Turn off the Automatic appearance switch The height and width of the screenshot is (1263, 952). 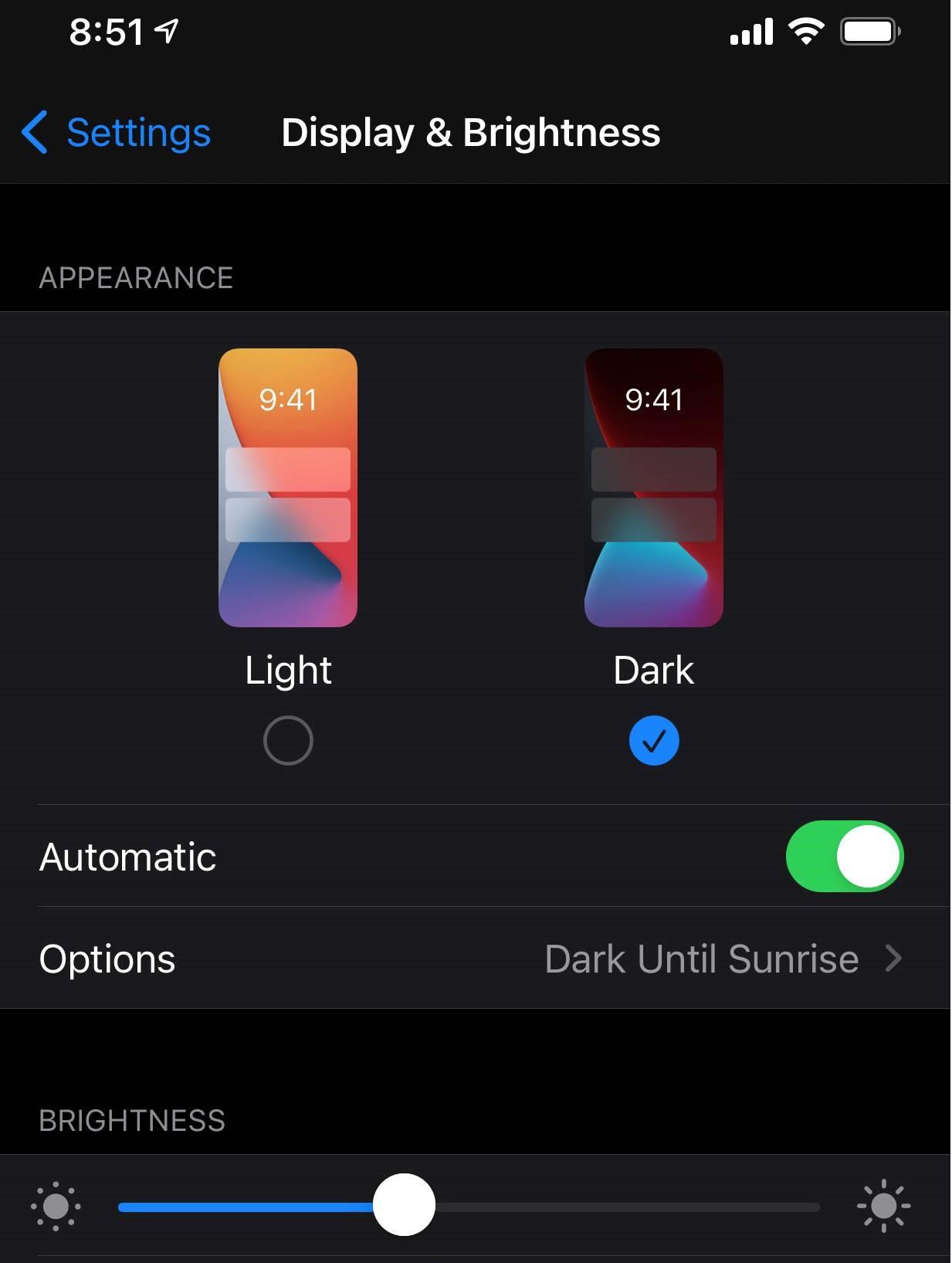click(844, 857)
